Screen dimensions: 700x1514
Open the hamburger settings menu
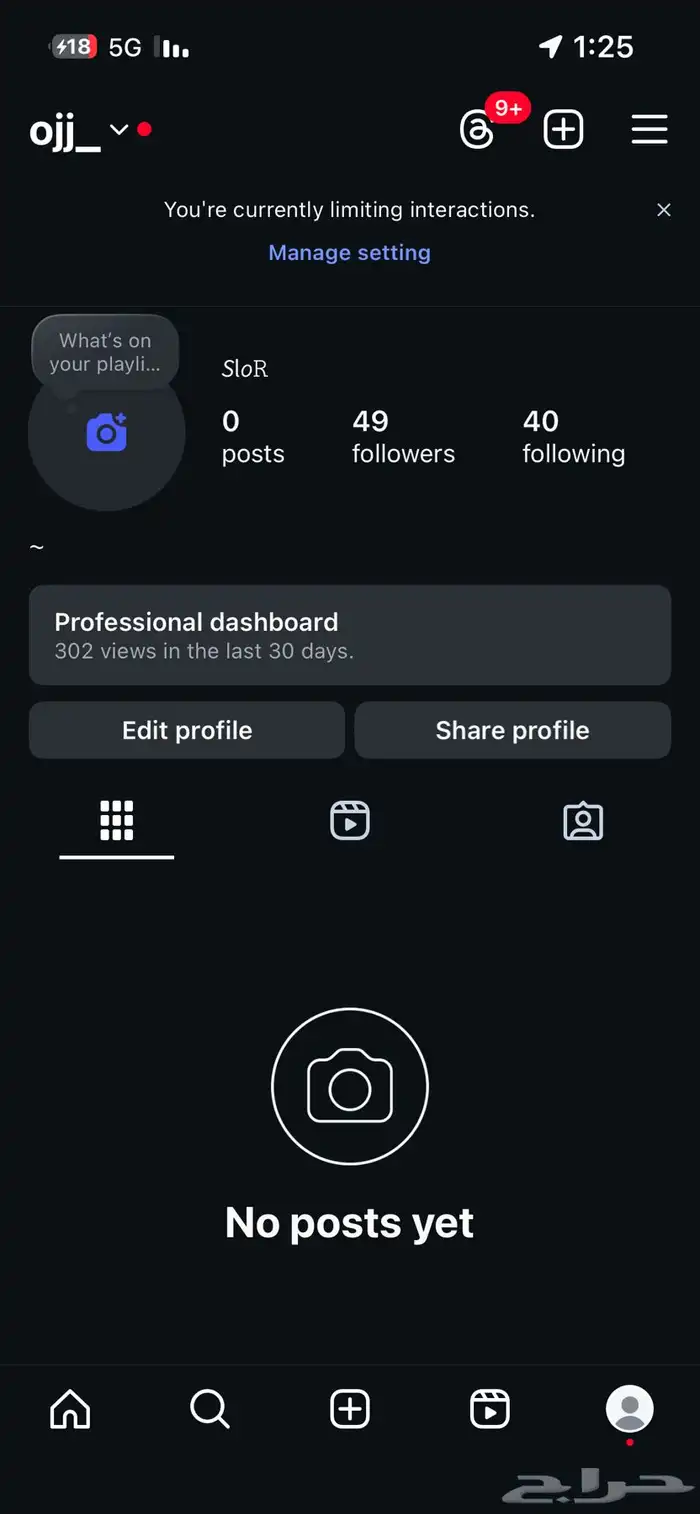tap(649, 130)
